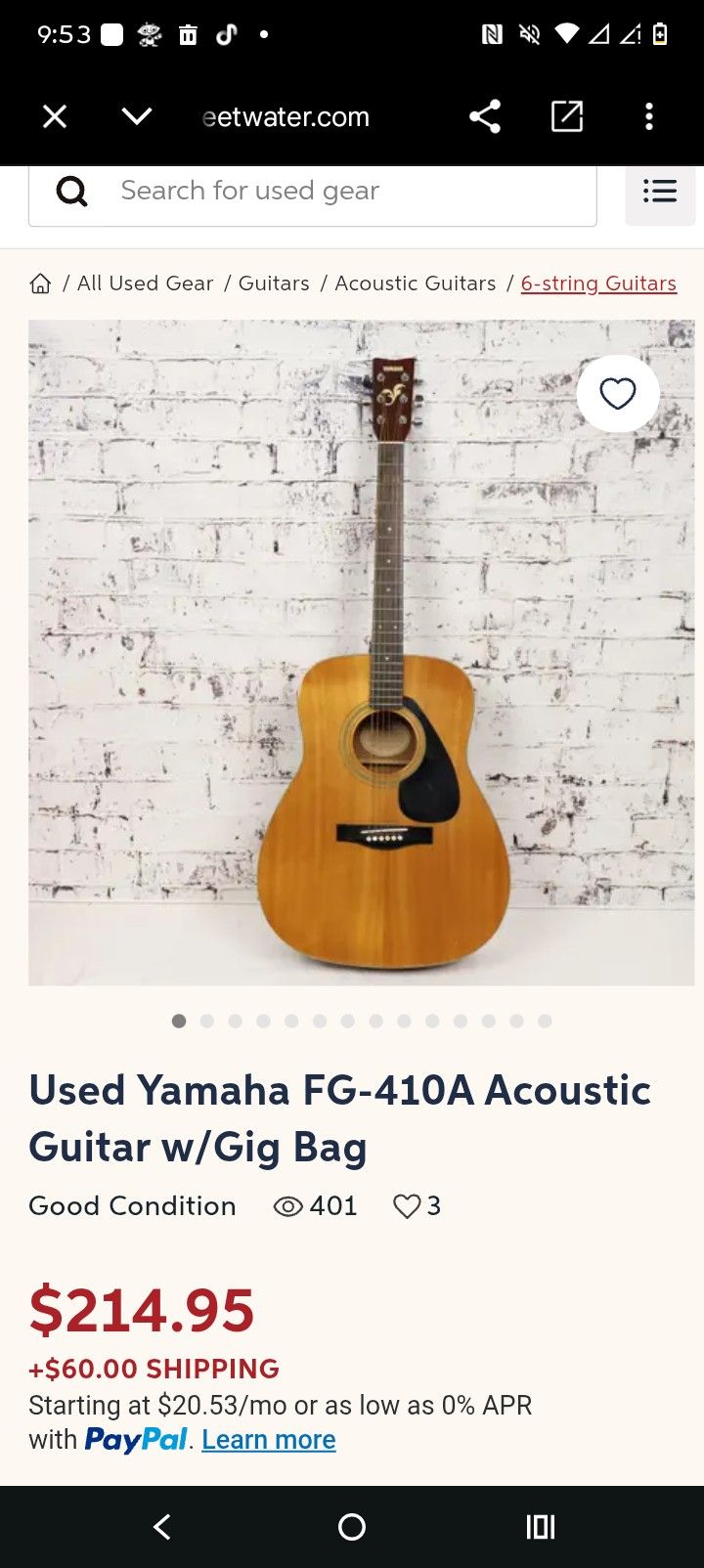Open All Used Gear breadcrumb
The height and width of the screenshot is (1568, 704).
pos(145,283)
